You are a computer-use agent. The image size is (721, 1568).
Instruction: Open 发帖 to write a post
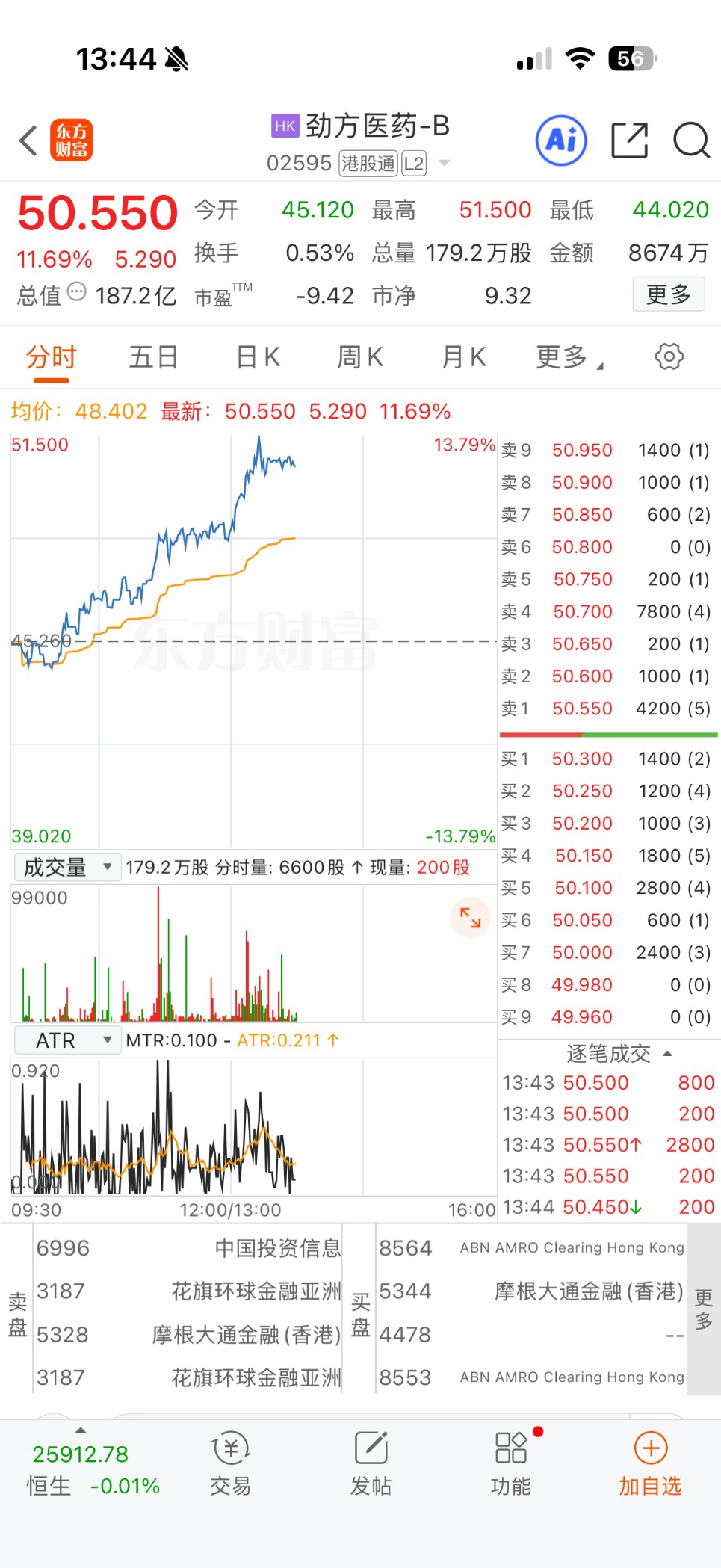[x=371, y=1463]
